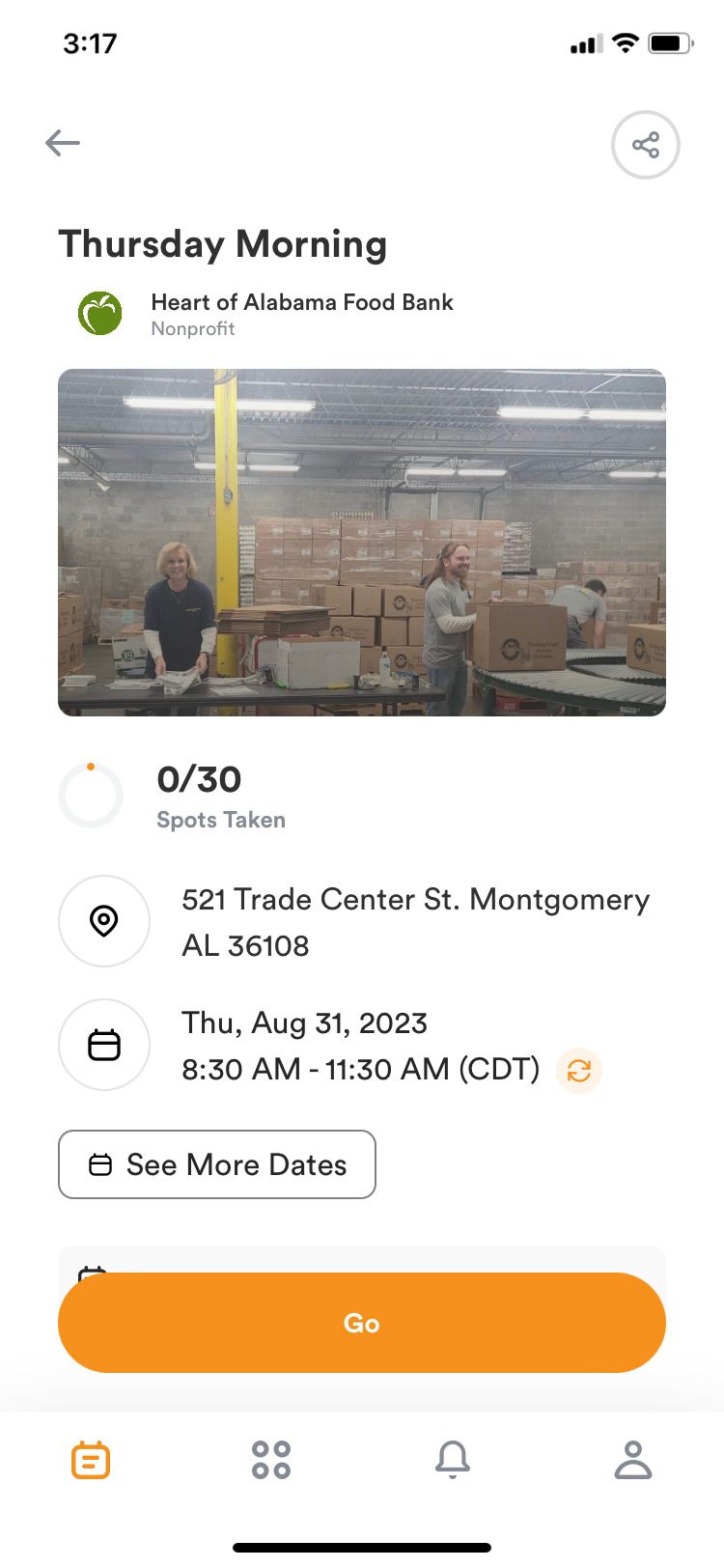Tap the location pin icon
This screenshot has height=1568, width=724.
[x=104, y=921]
